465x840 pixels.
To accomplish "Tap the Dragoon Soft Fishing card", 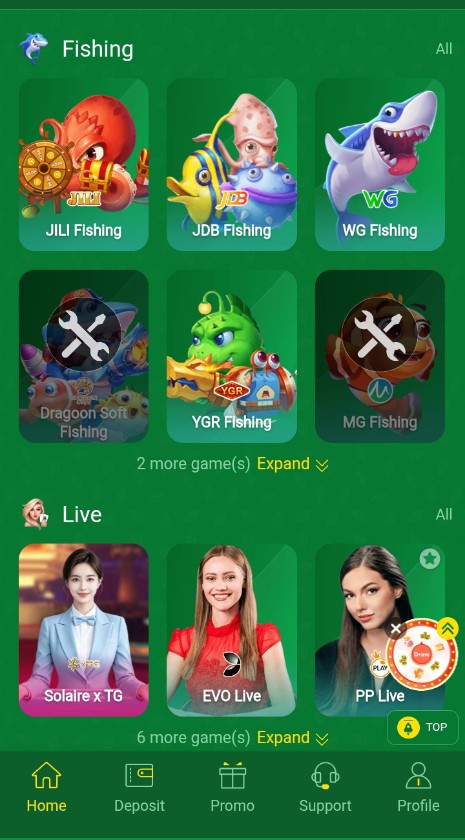I will [84, 356].
